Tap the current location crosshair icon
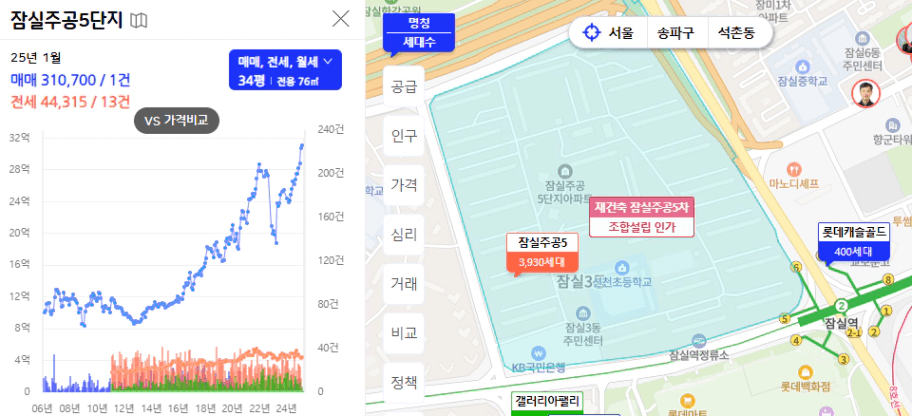This screenshot has width=912, height=416. tap(591, 33)
